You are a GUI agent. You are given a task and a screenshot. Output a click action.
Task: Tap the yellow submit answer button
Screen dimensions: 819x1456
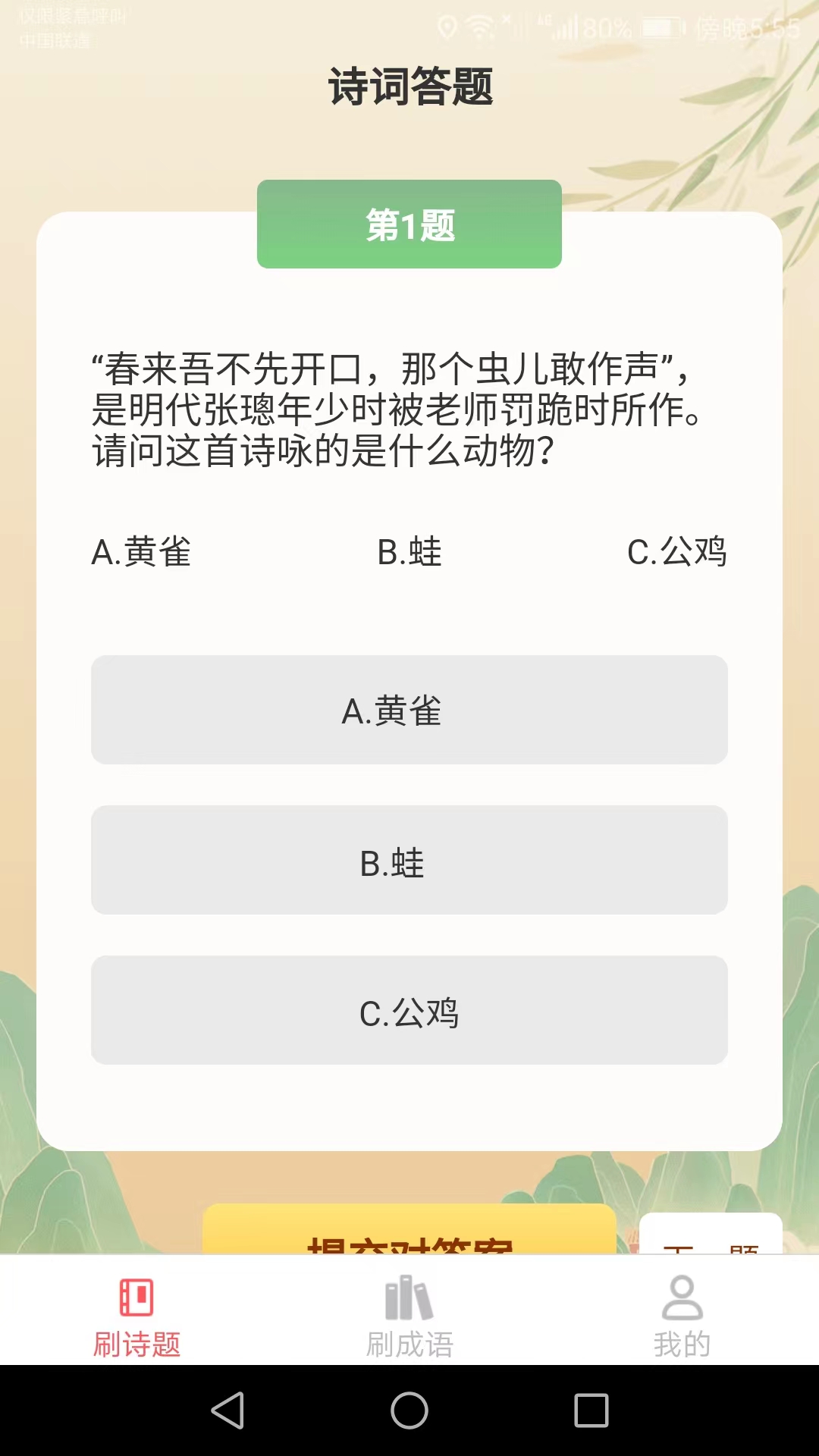click(x=409, y=1230)
